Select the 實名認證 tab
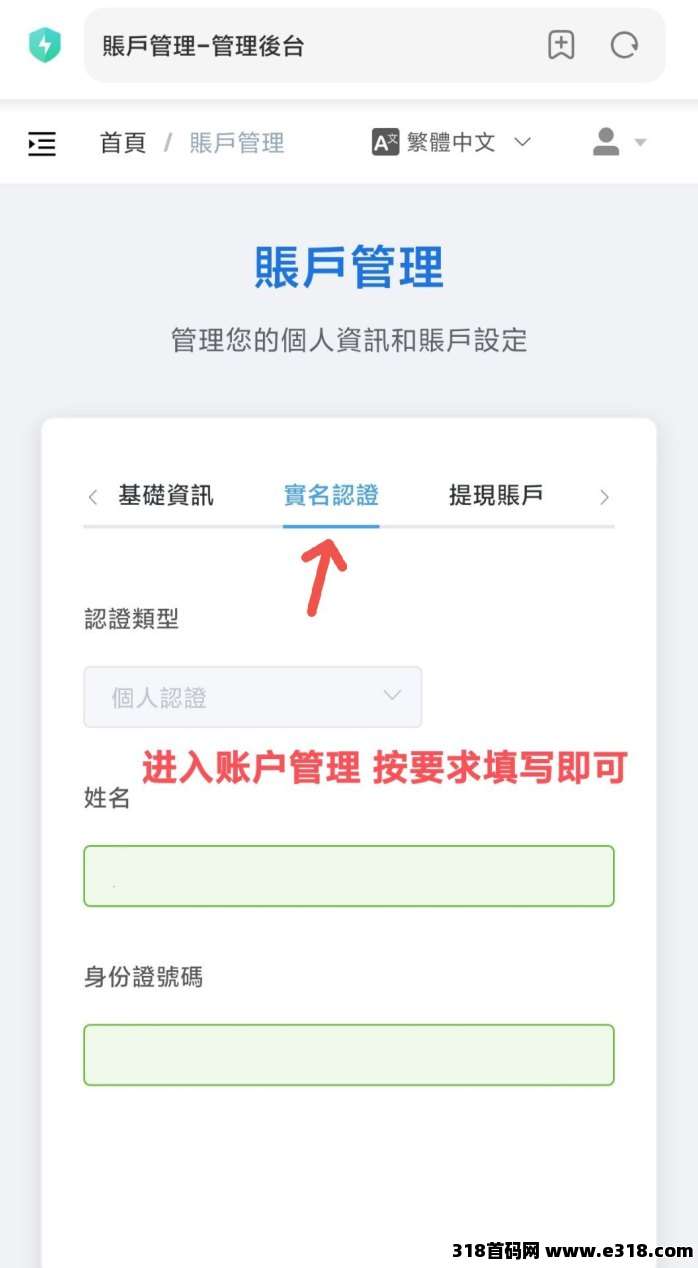This screenshot has height=1268, width=698. 331,495
